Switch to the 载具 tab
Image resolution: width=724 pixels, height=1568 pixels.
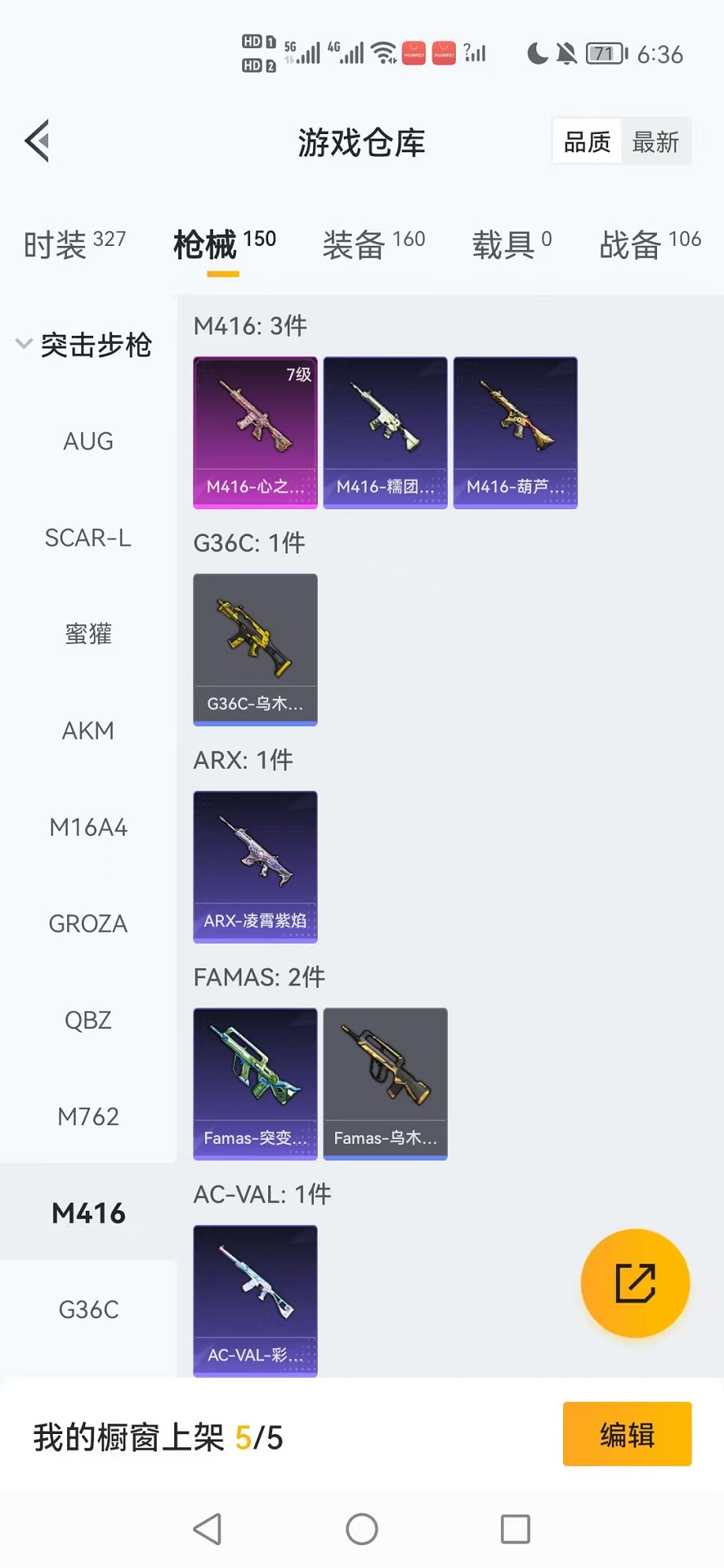pyautogui.click(x=511, y=244)
